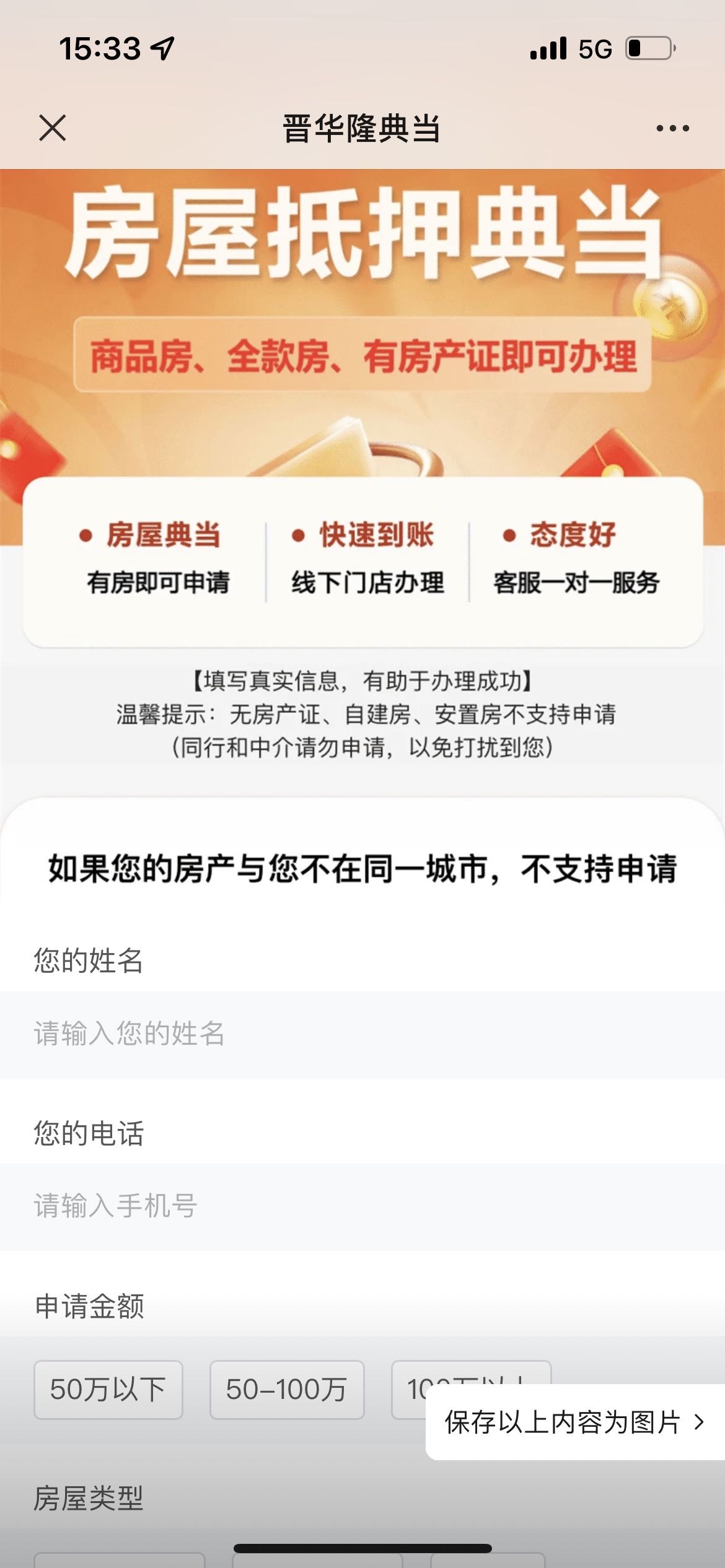Close the 晋华隆典当 page
This screenshot has width=725, height=1568.
(x=52, y=128)
